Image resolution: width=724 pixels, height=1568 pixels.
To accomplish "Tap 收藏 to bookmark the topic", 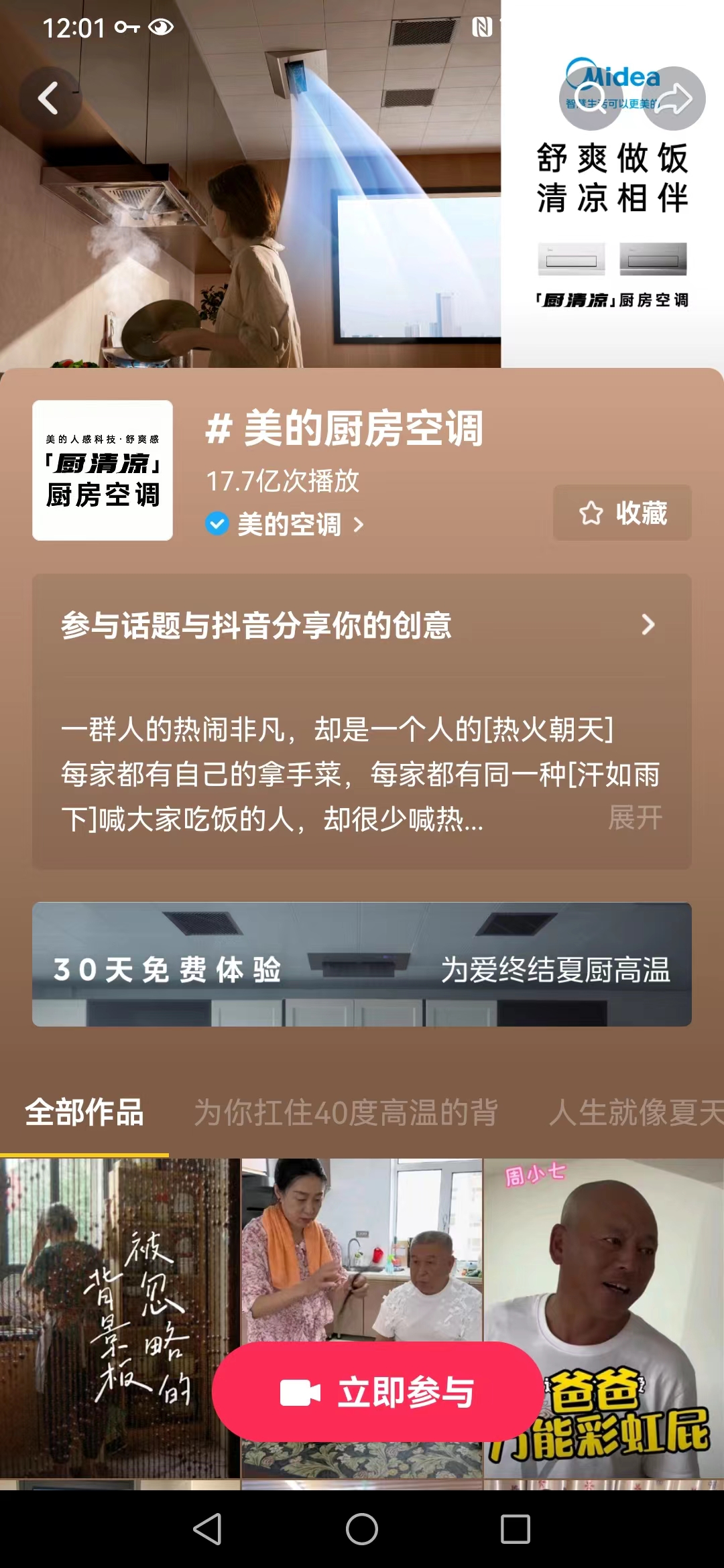I will coord(622,513).
